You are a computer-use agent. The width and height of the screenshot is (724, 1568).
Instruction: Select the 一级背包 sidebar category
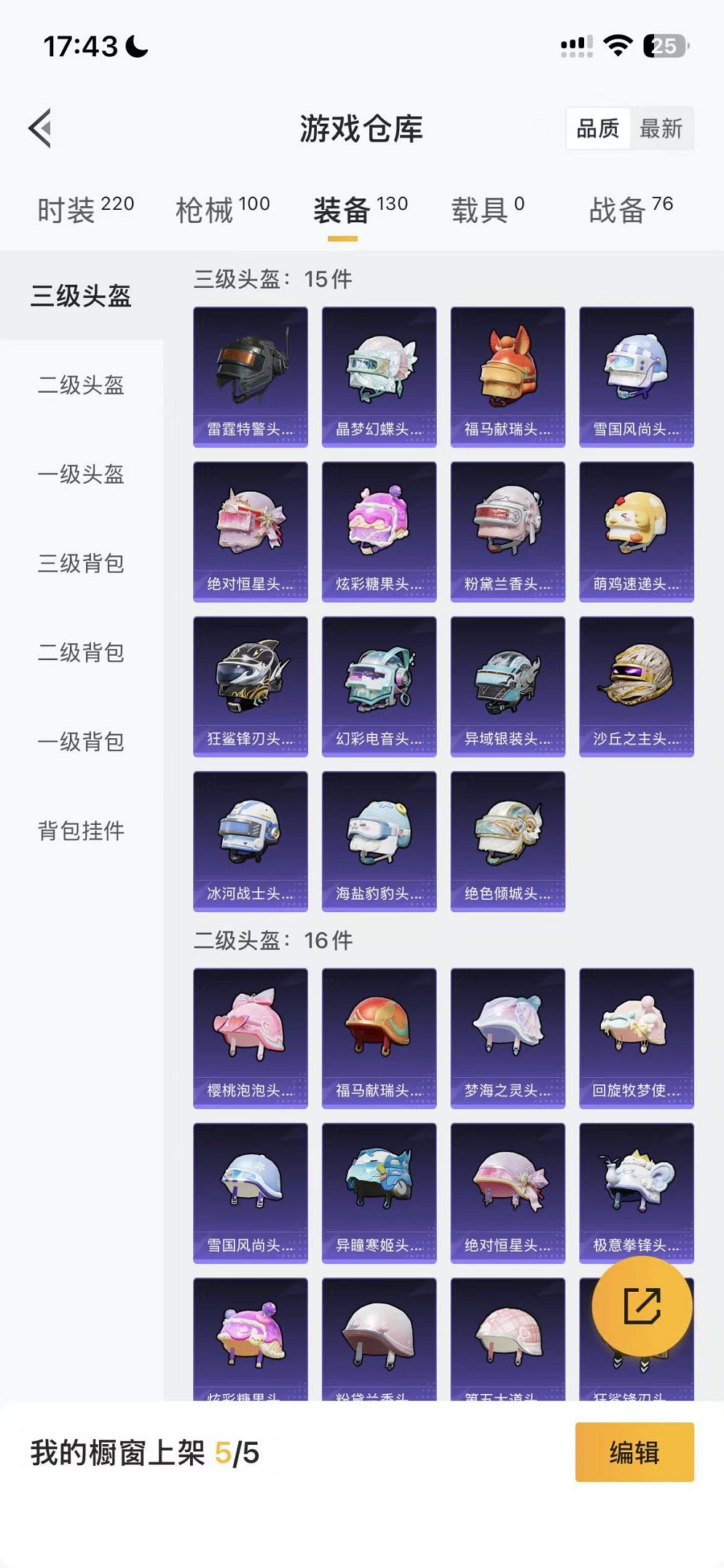coord(82,742)
